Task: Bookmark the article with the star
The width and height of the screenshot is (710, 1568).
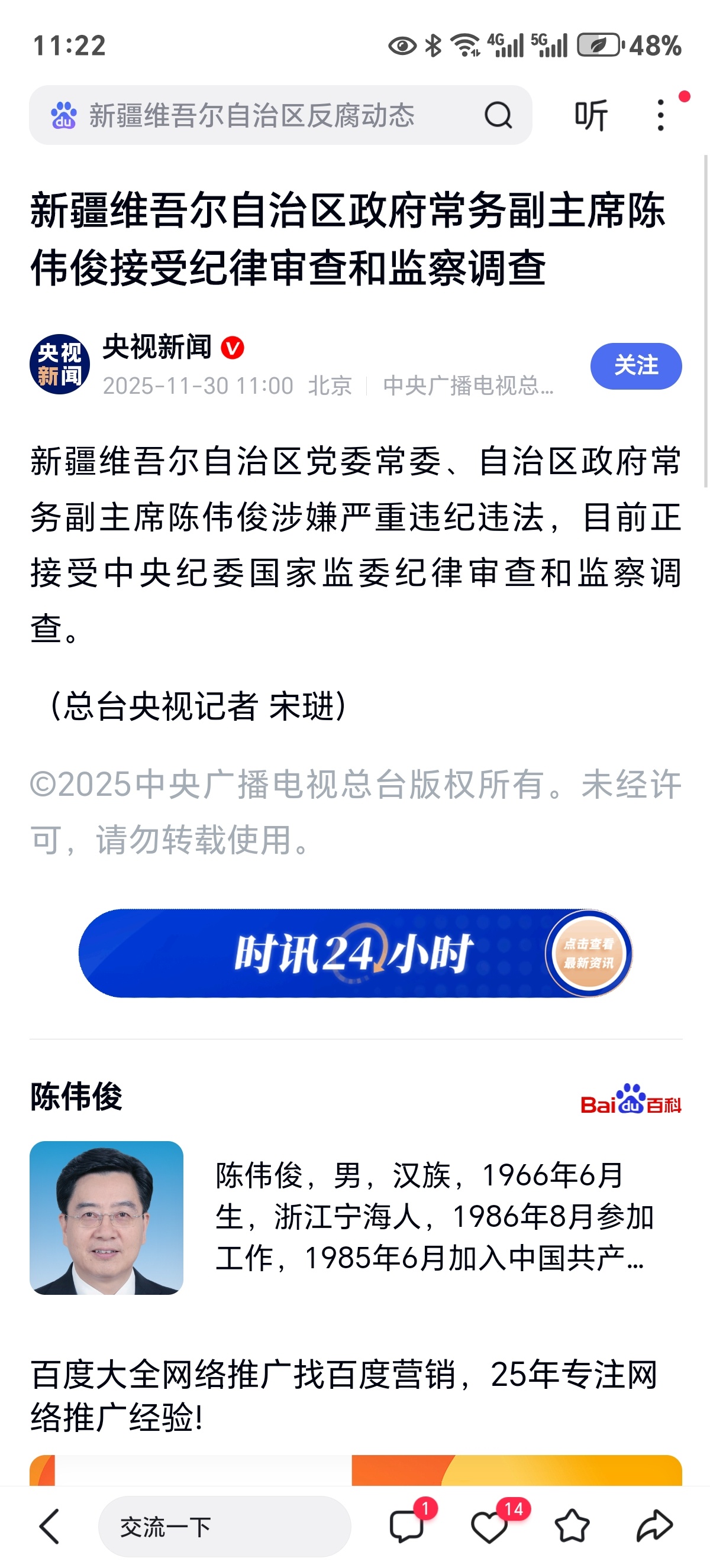Action: [572, 1526]
